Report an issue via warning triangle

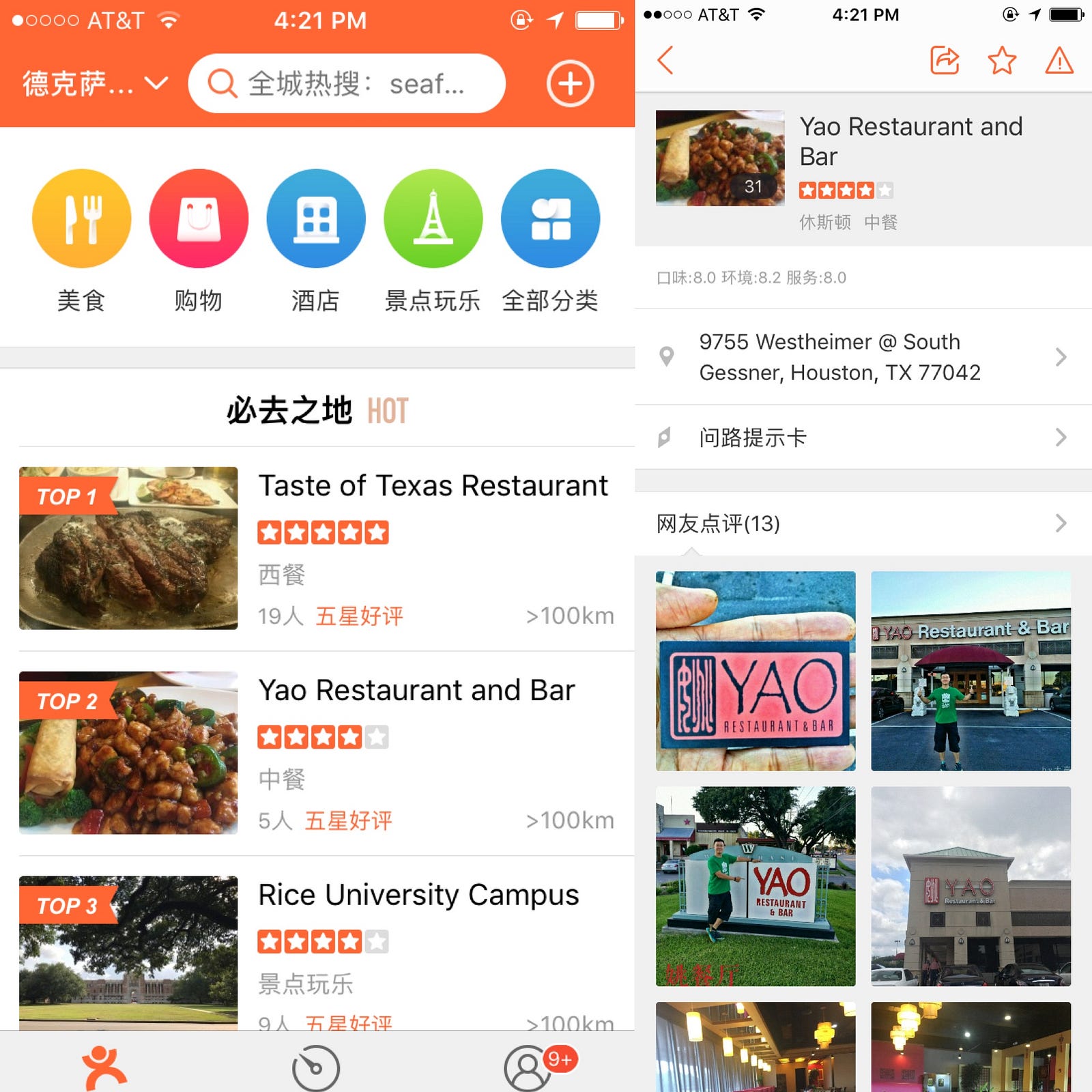point(1059,60)
